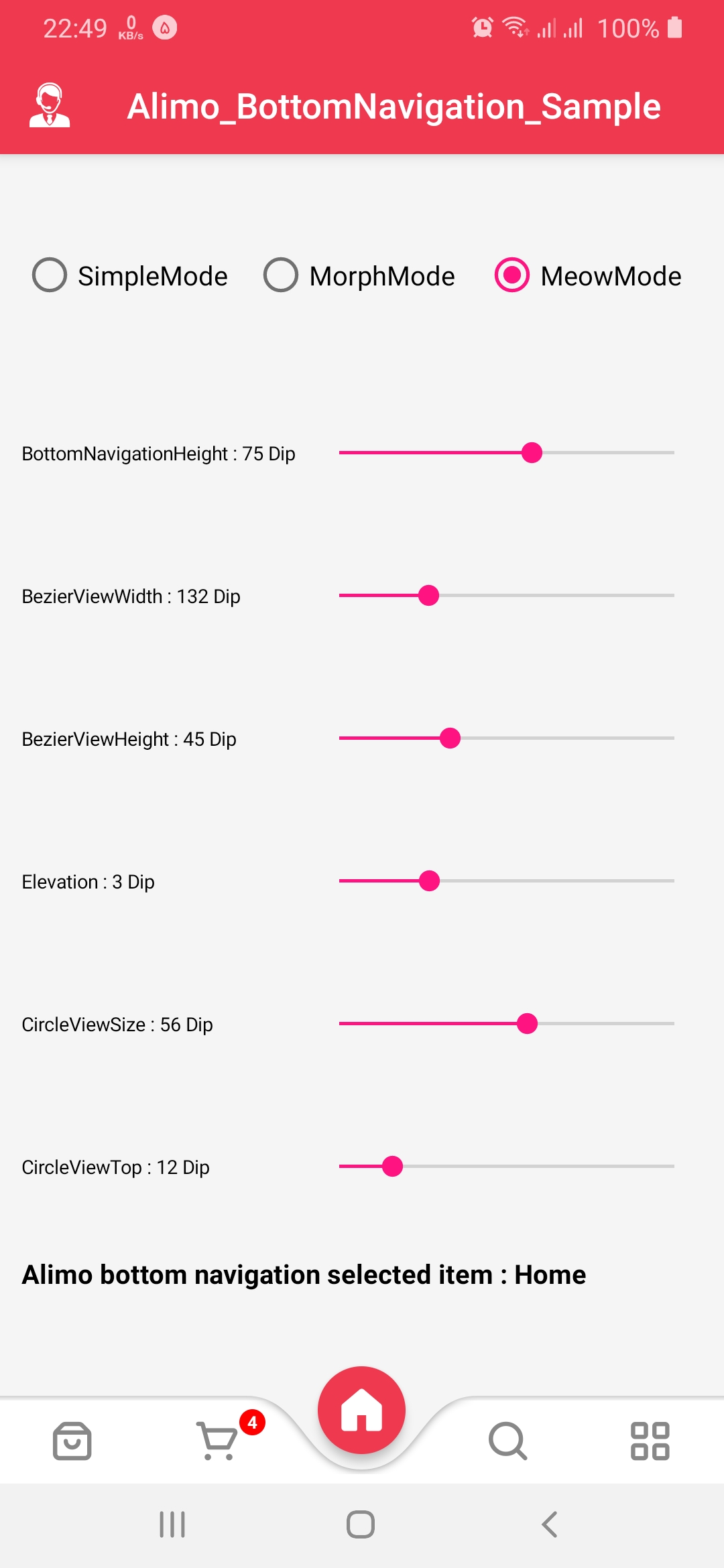Tap the support agent icon in app bar
This screenshot has width=724, height=1568.
(x=50, y=106)
